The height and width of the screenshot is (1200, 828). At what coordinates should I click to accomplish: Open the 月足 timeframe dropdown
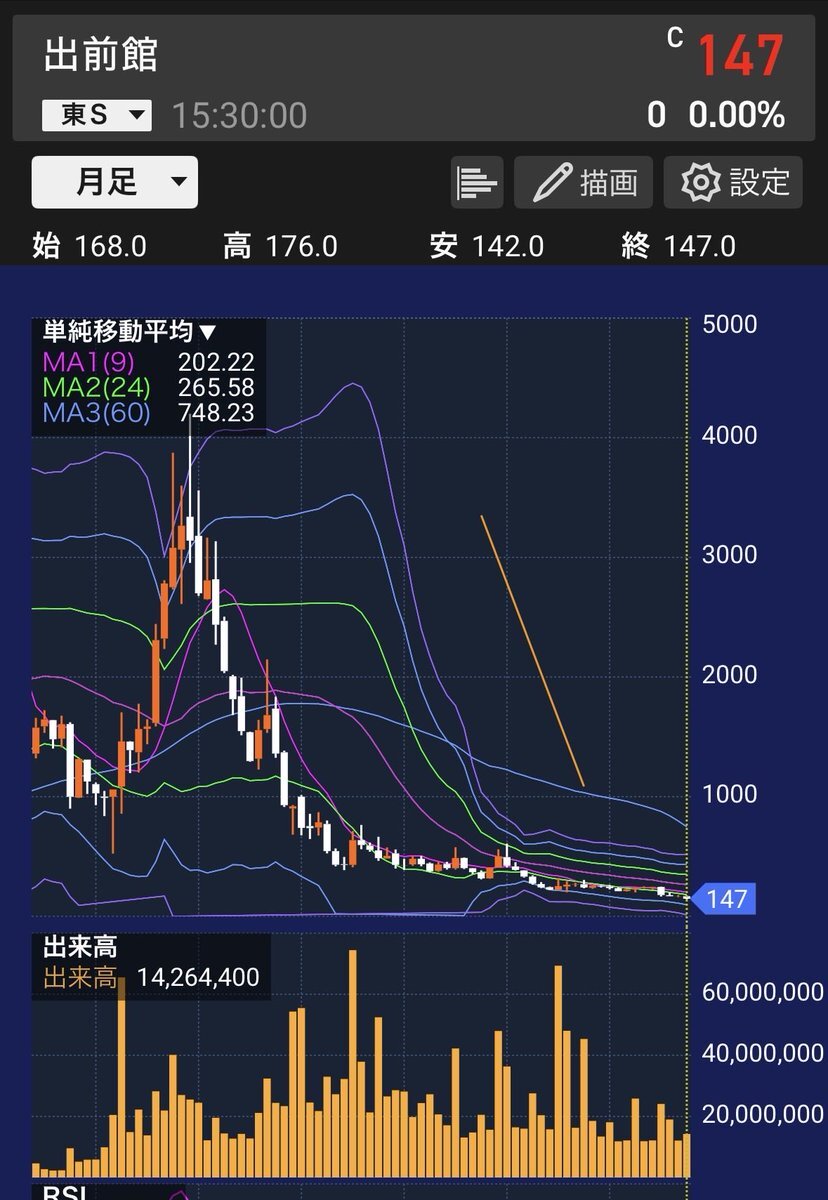[x=113, y=182]
